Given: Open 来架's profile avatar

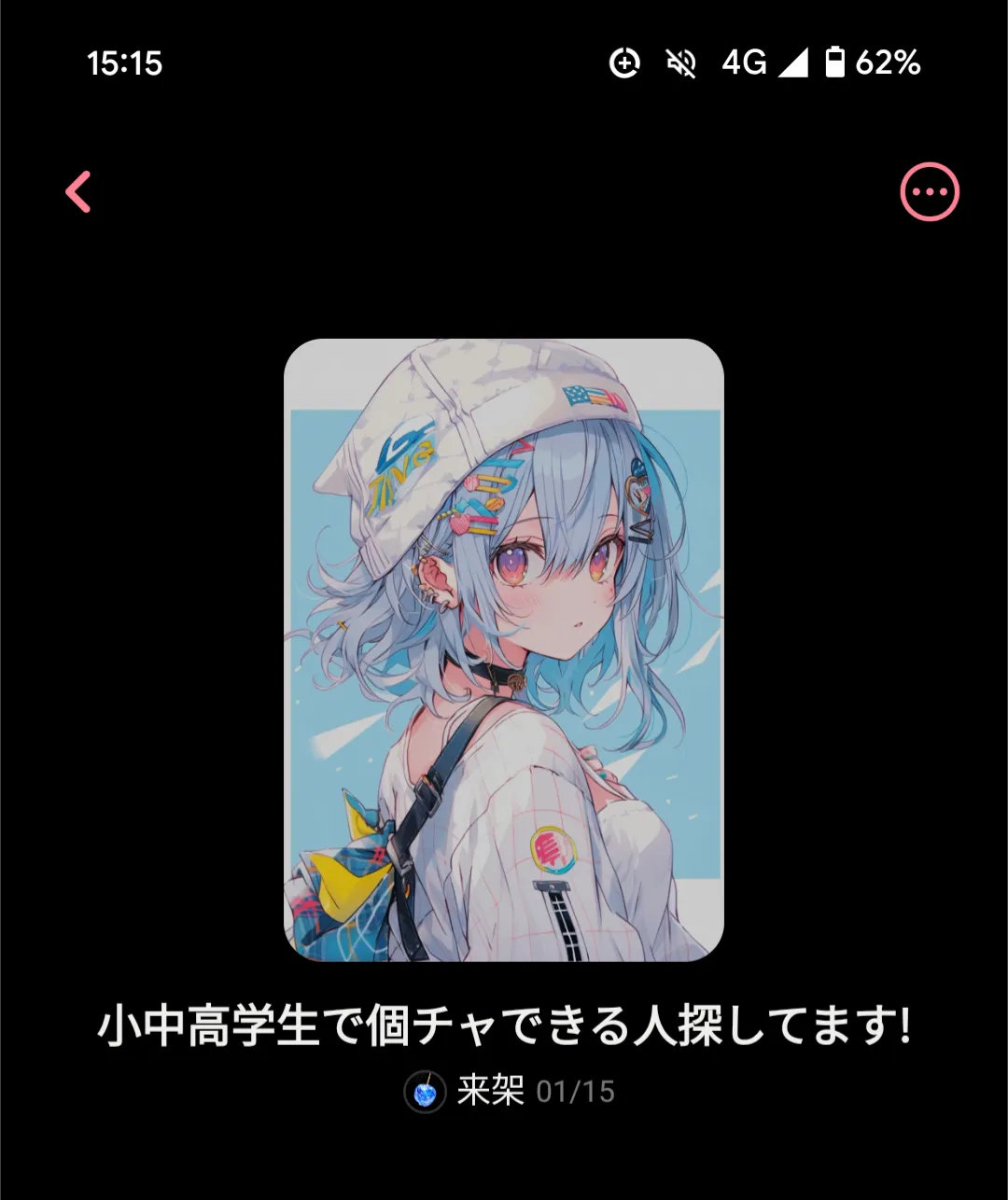Looking at the screenshot, I should pyautogui.click(x=425, y=1092).
